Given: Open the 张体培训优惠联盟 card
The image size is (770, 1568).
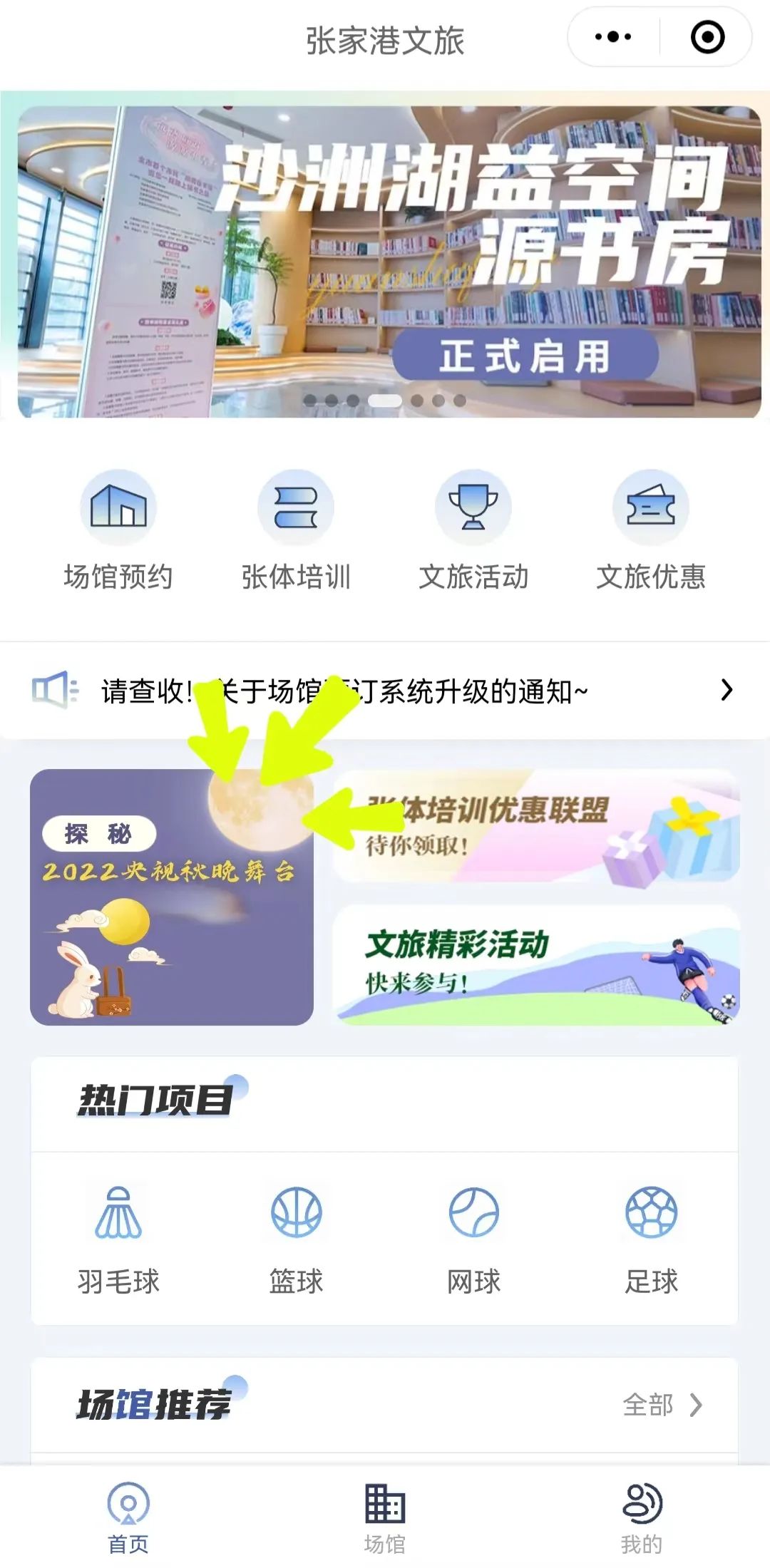Looking at the screenshot, I should click(536, 826).
